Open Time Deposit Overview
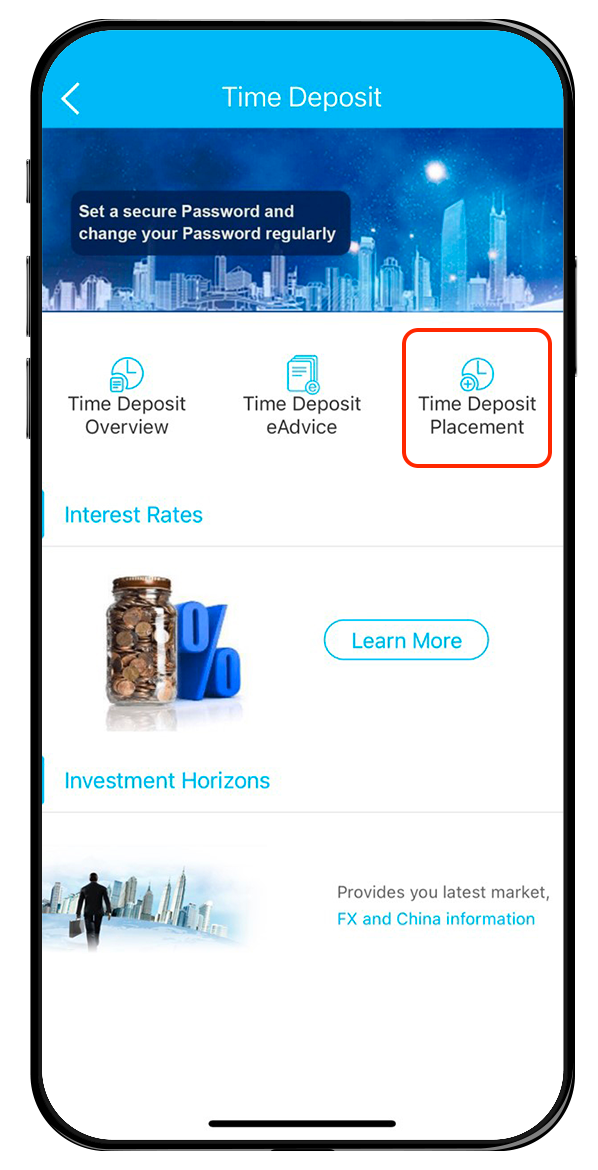Screen dimensions: 598x1170 coord(127,397)
